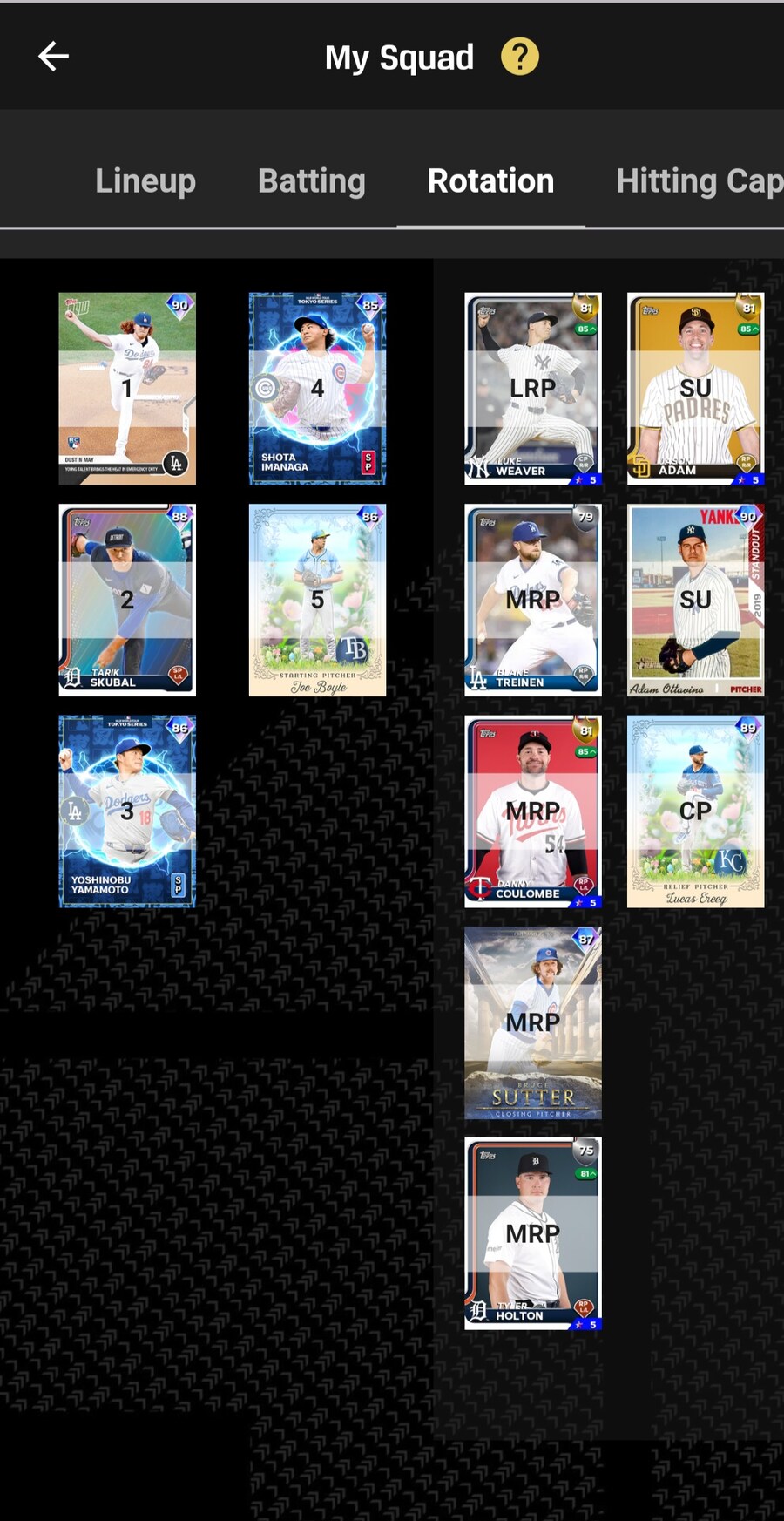Switch to the Lineup tab

[145, 180]
